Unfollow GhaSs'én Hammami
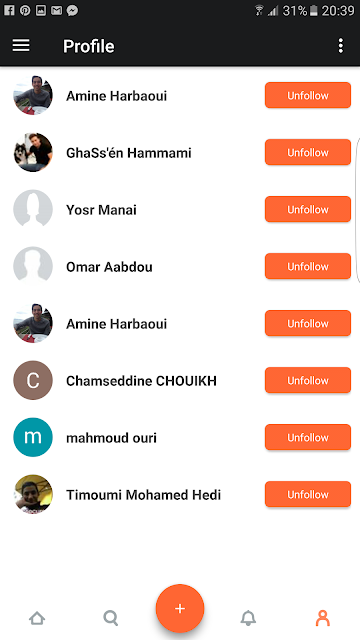The width and height of the screenshot is (360, 640). click(308, 152)
